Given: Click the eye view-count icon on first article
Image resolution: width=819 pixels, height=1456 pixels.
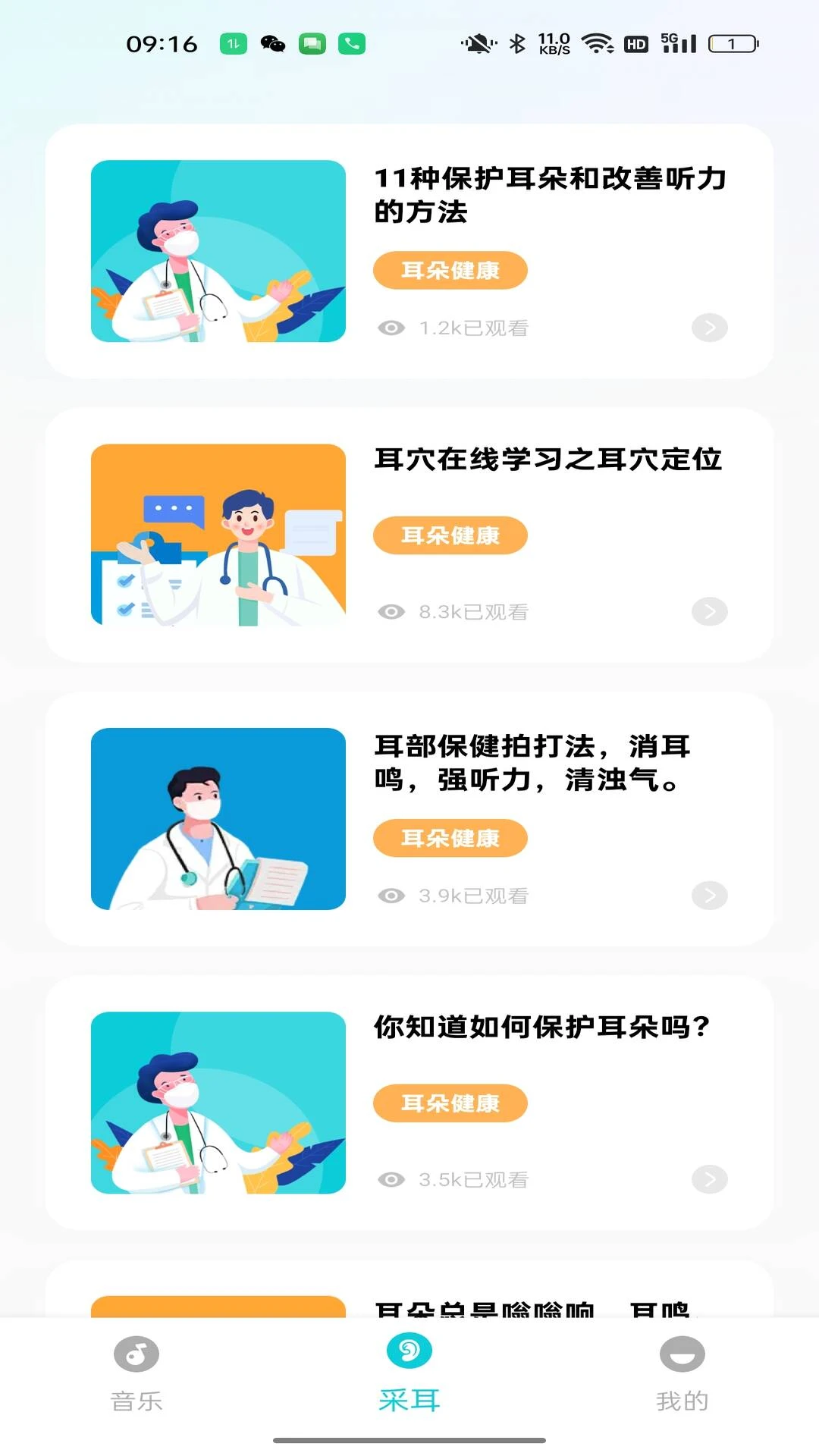Looking at the screenshot, I should click(x=391, y=328).
